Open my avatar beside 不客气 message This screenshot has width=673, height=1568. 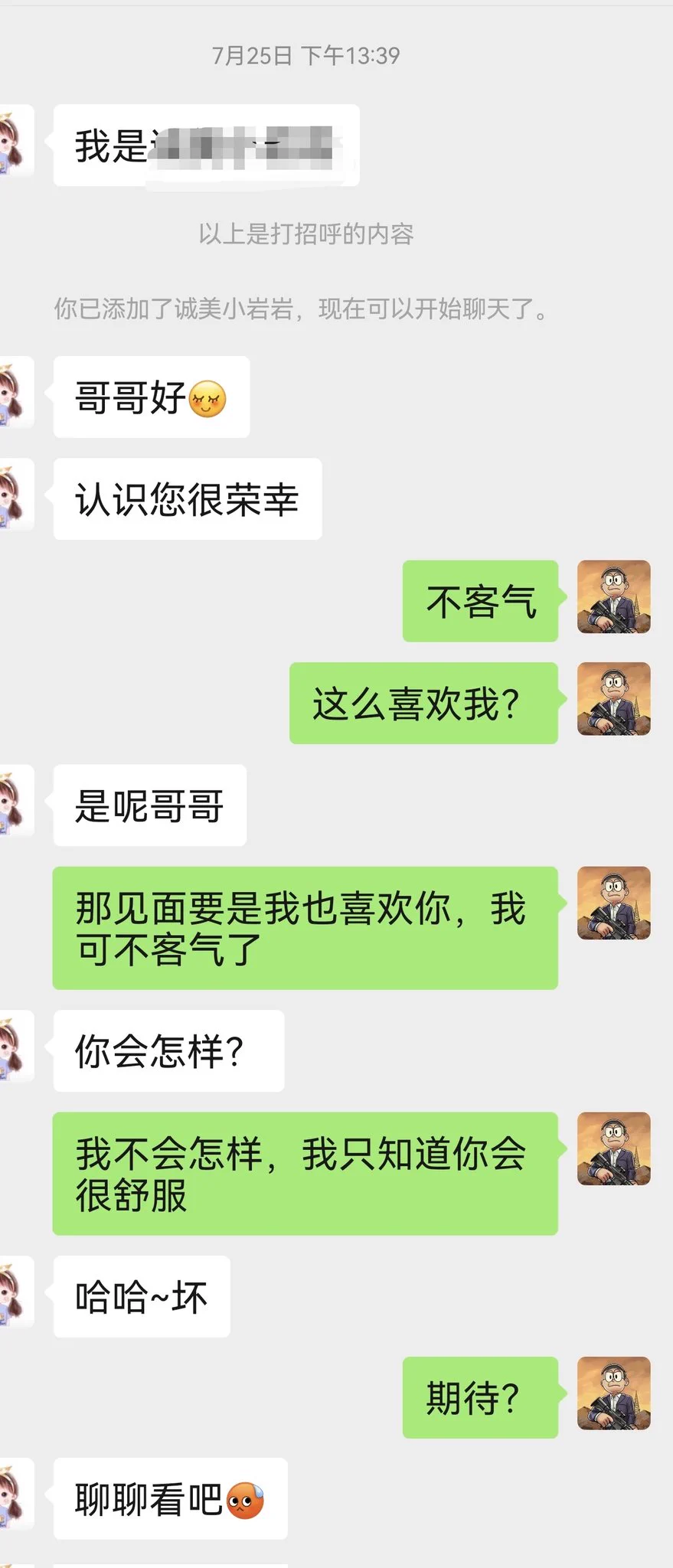[x=613, y=597]
